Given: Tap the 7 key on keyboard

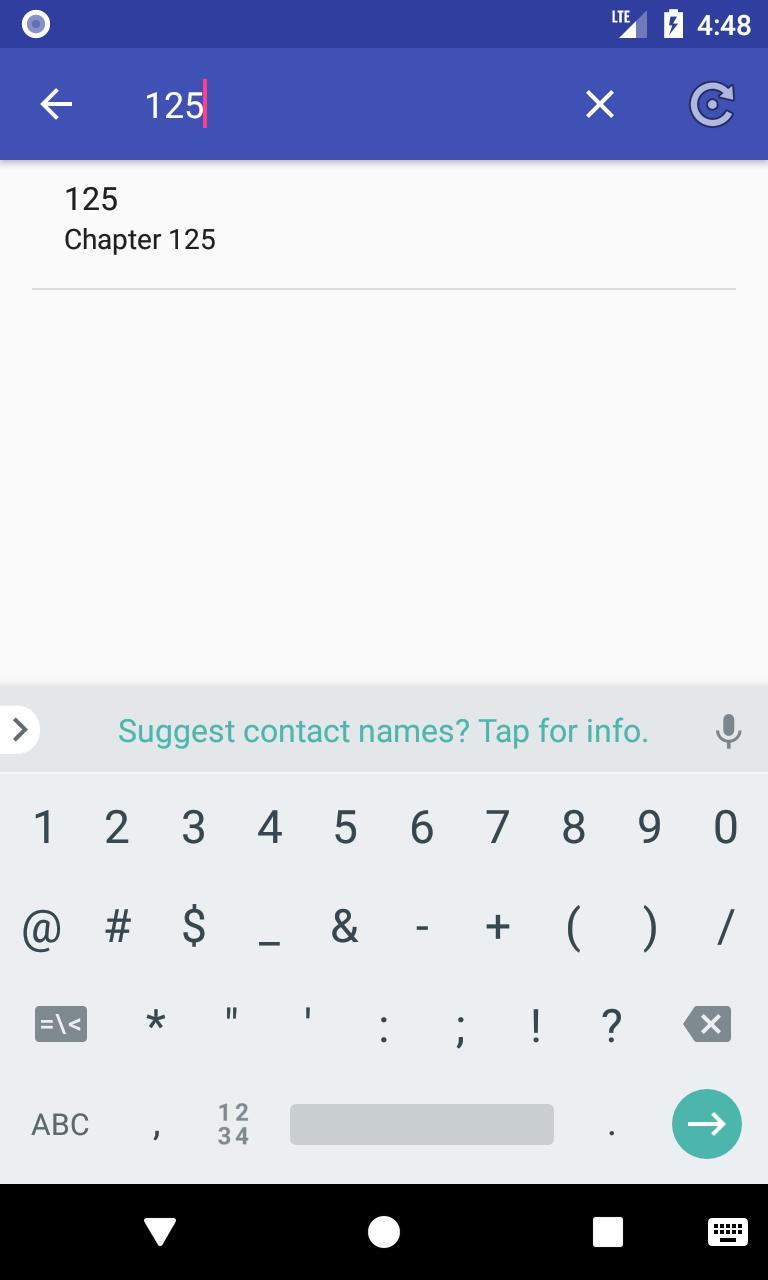Looking at the screenshot, I should click(x=498, y=827).
